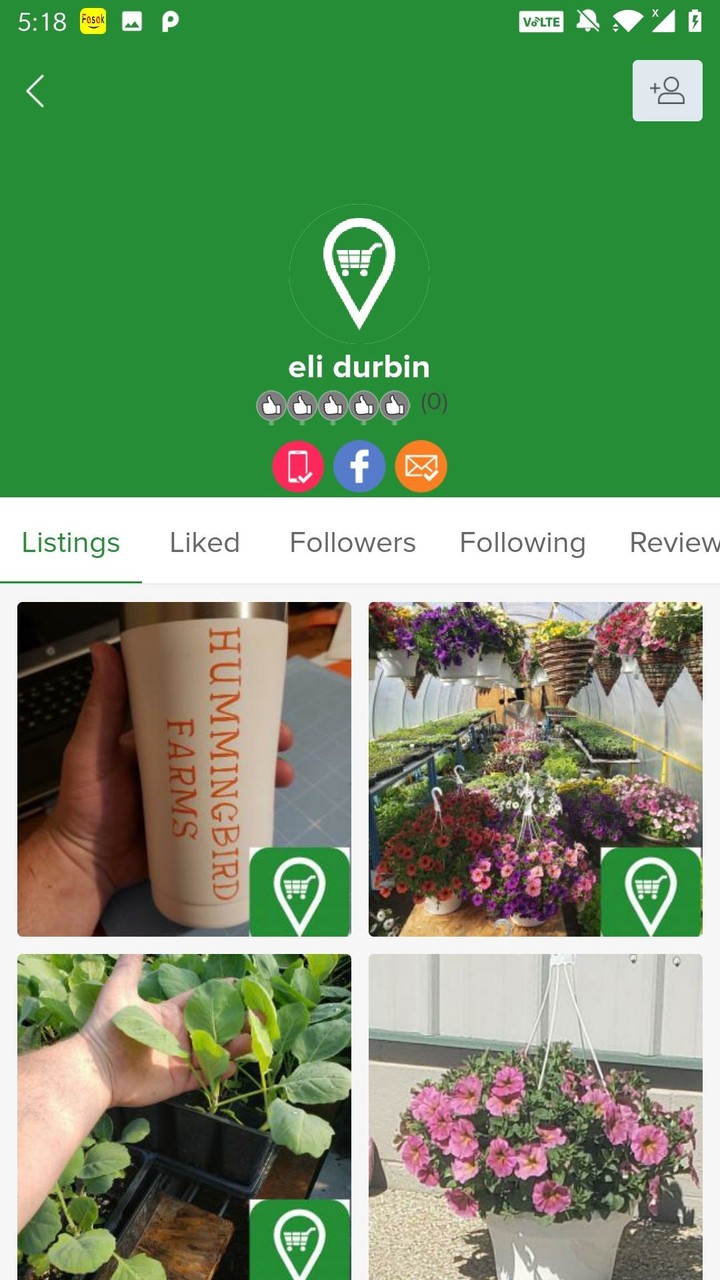
Task: Tap the cart badge on the tumbler listing
Action: point(300,890)
